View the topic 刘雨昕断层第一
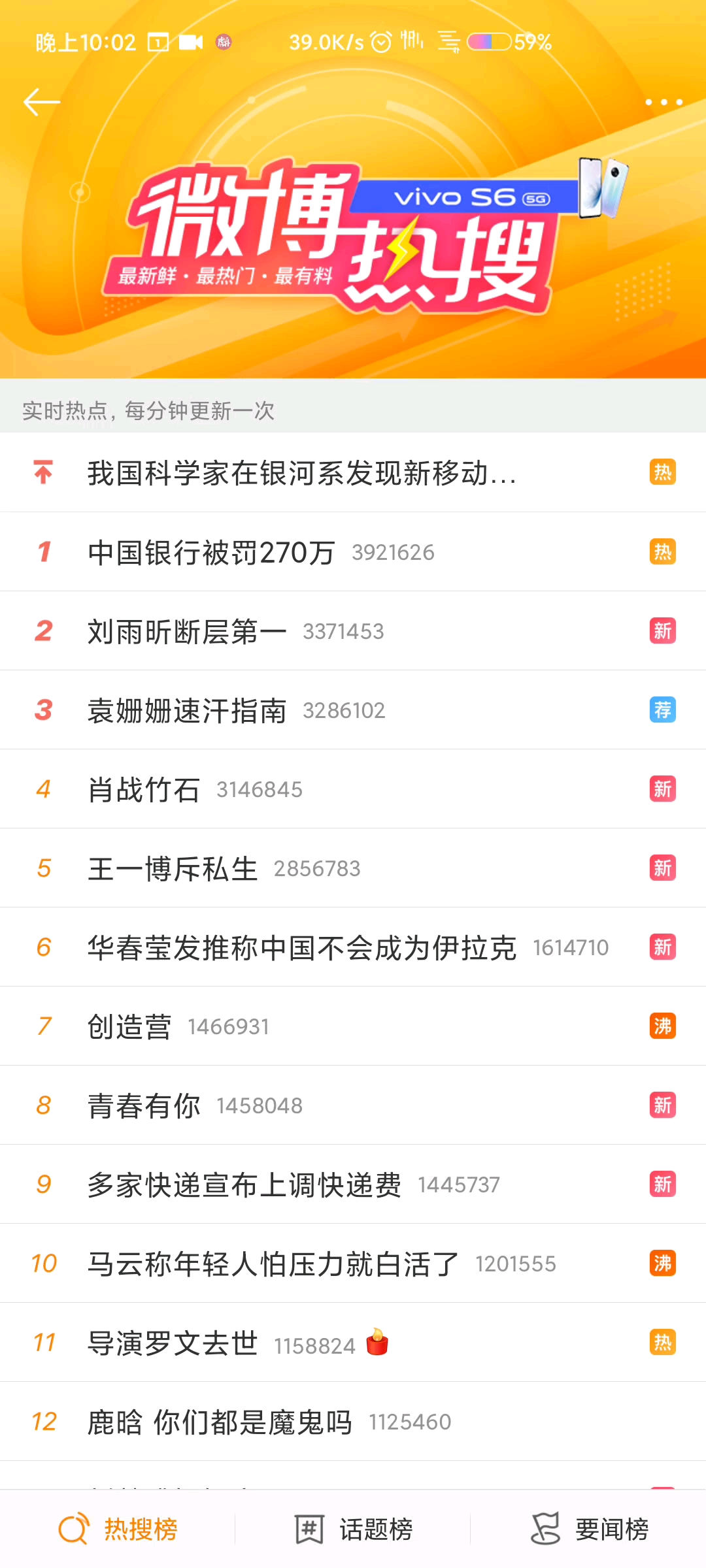 pyautogui.click(x=187, y=632)
